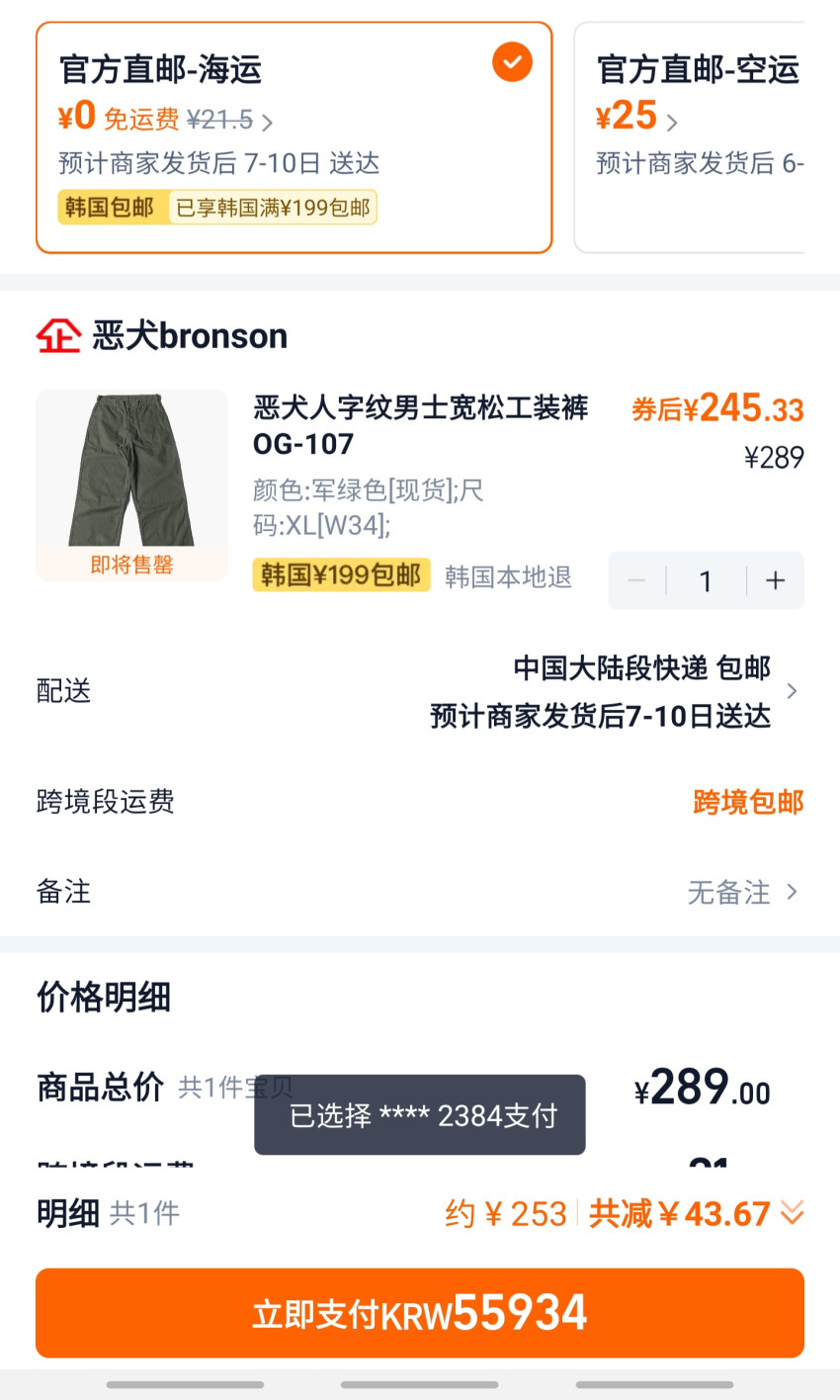The width and height of the screenshot is (840, 1400).
Task: Add a note in the 备注 row
Action: tap(420, 892)
